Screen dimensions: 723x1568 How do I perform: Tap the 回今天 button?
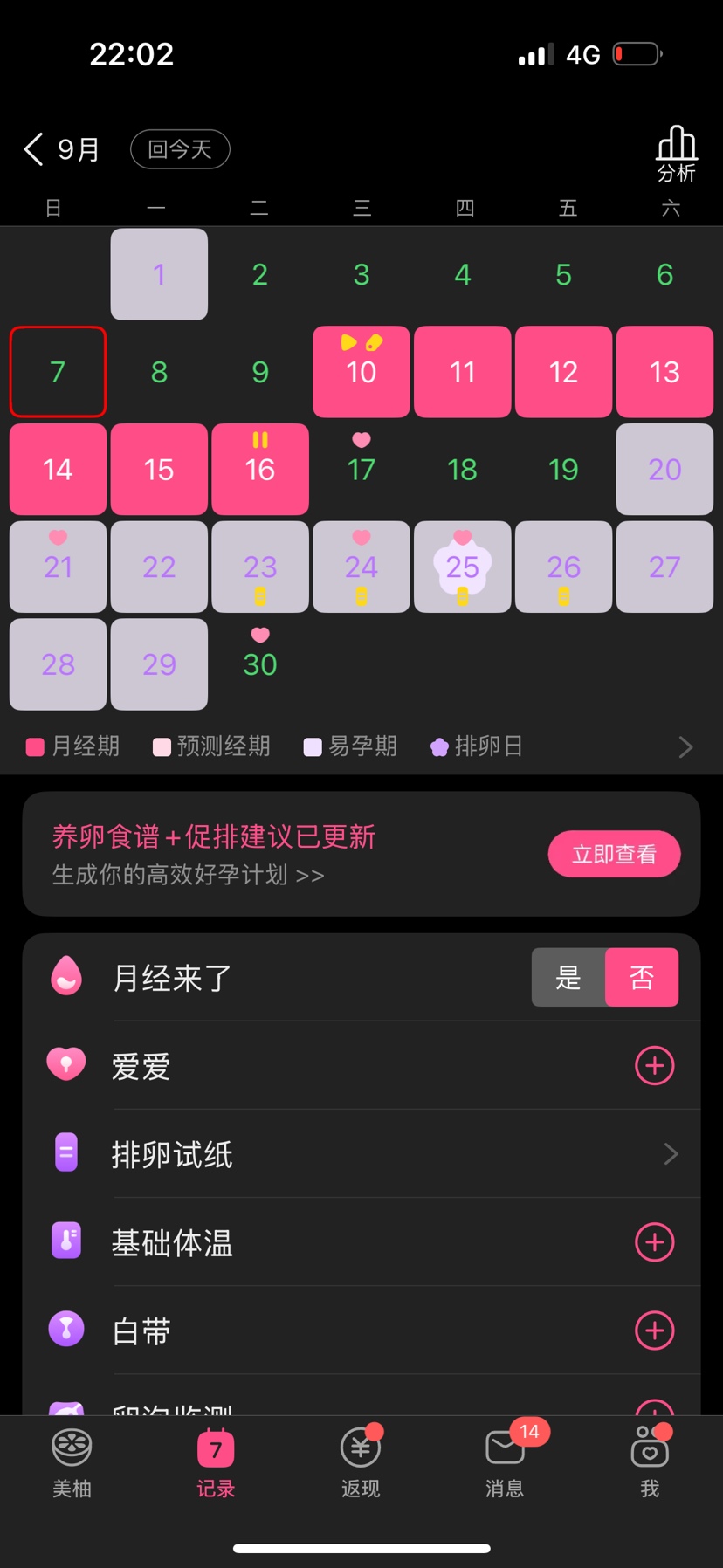point(180,149)
